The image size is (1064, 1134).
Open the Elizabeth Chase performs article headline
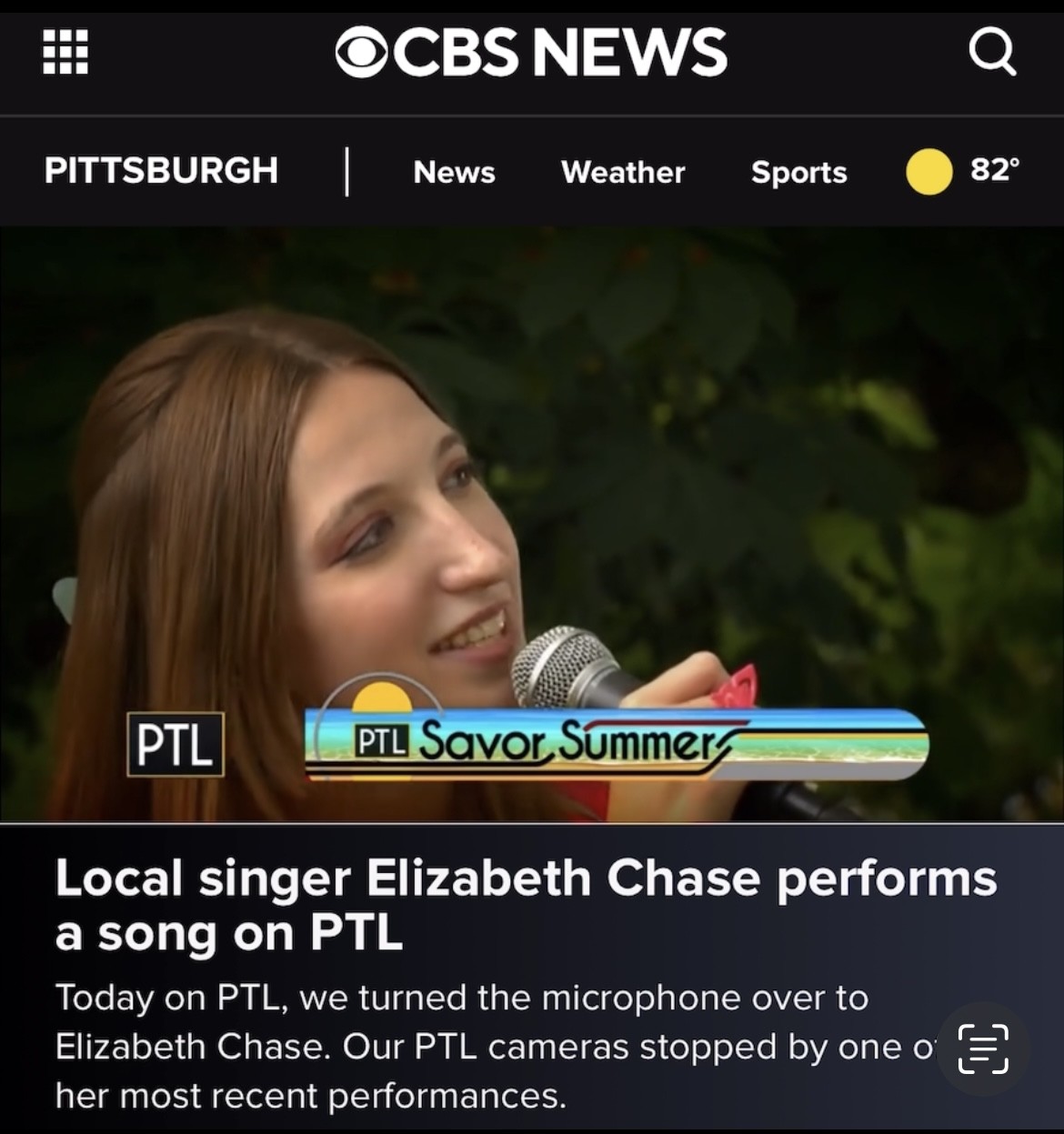click(526, 905)
